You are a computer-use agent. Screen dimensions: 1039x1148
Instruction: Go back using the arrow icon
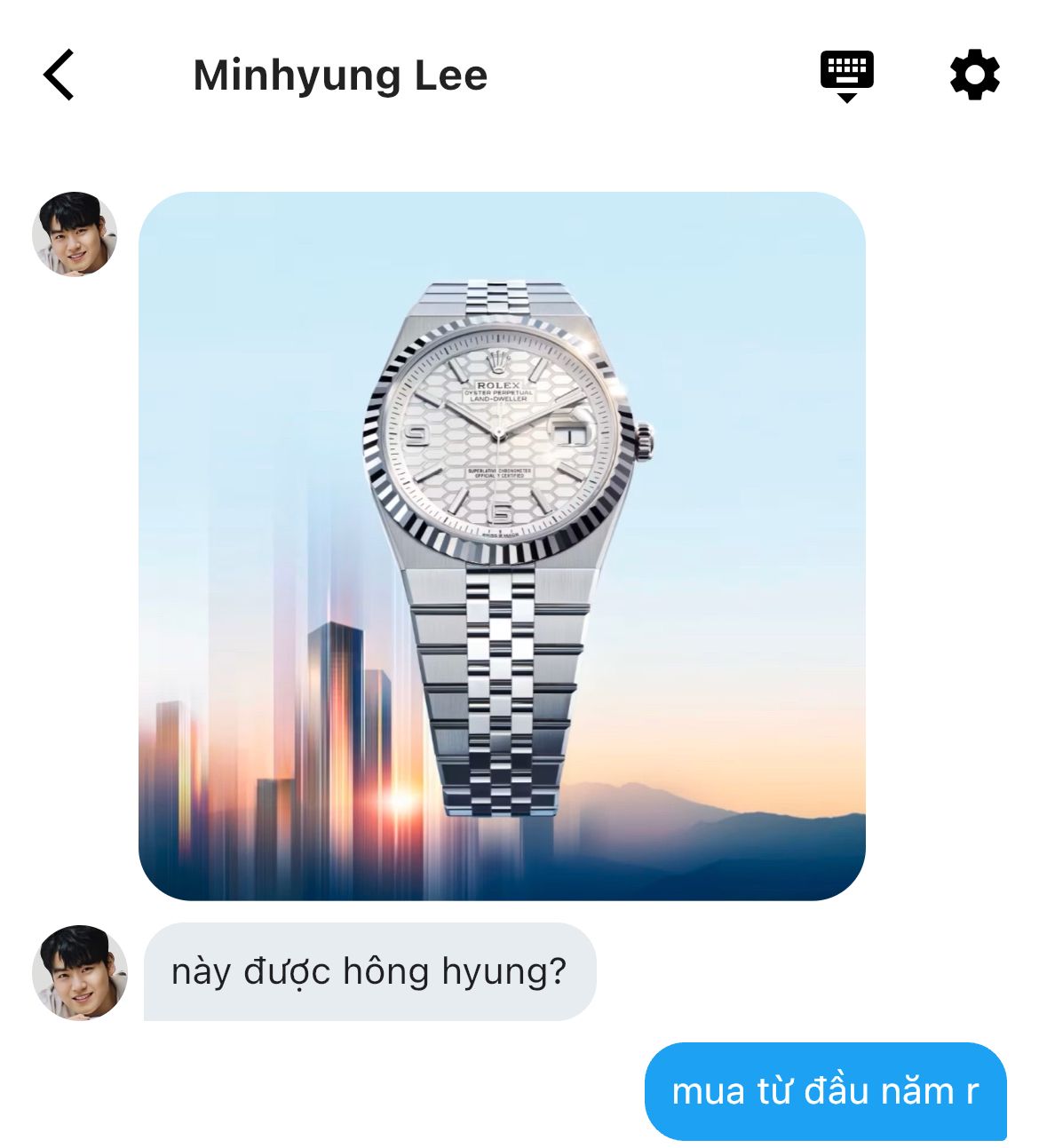(x=59, y=75)
